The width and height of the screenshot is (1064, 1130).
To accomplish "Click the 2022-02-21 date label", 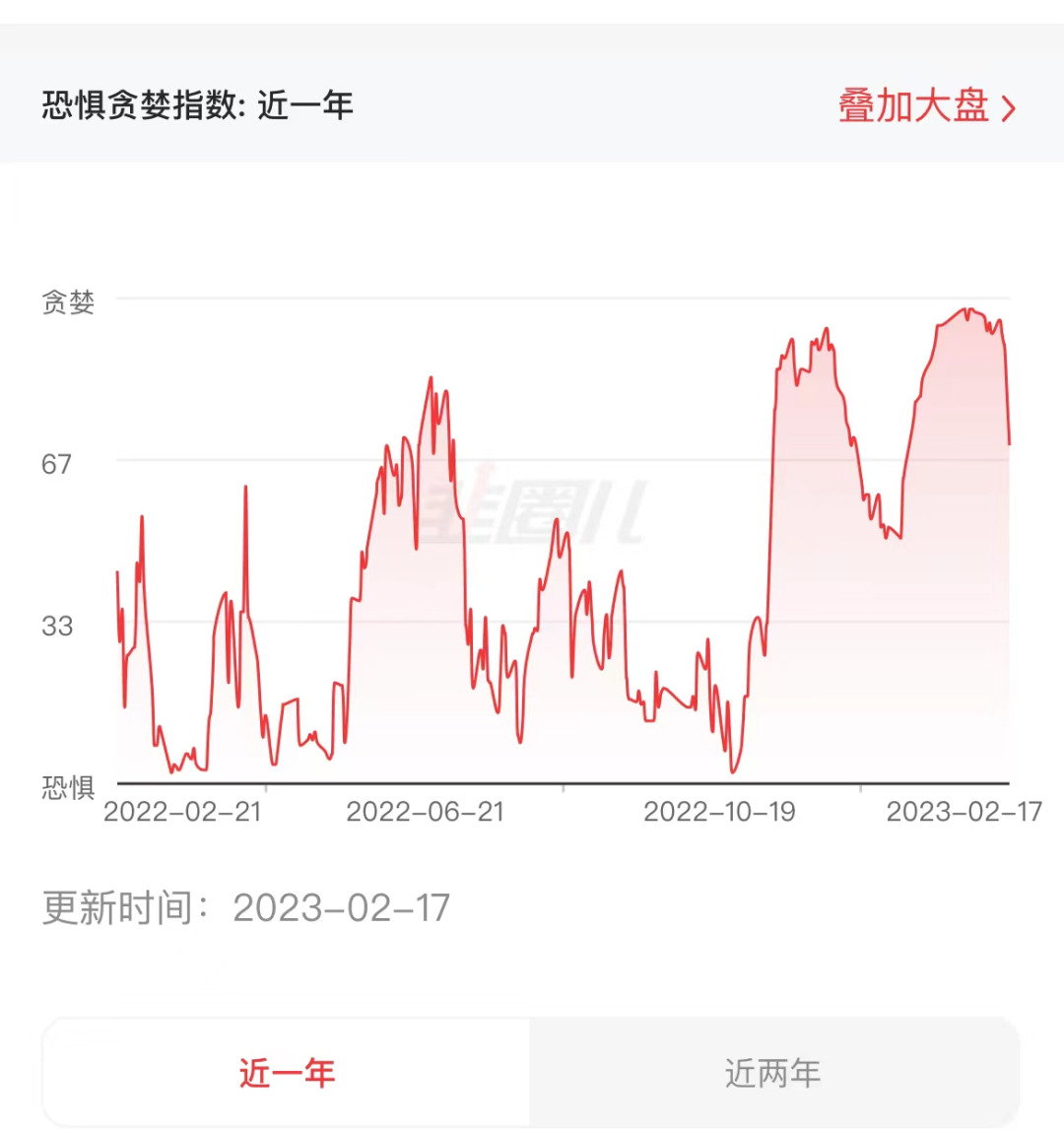I will (183, 813).
